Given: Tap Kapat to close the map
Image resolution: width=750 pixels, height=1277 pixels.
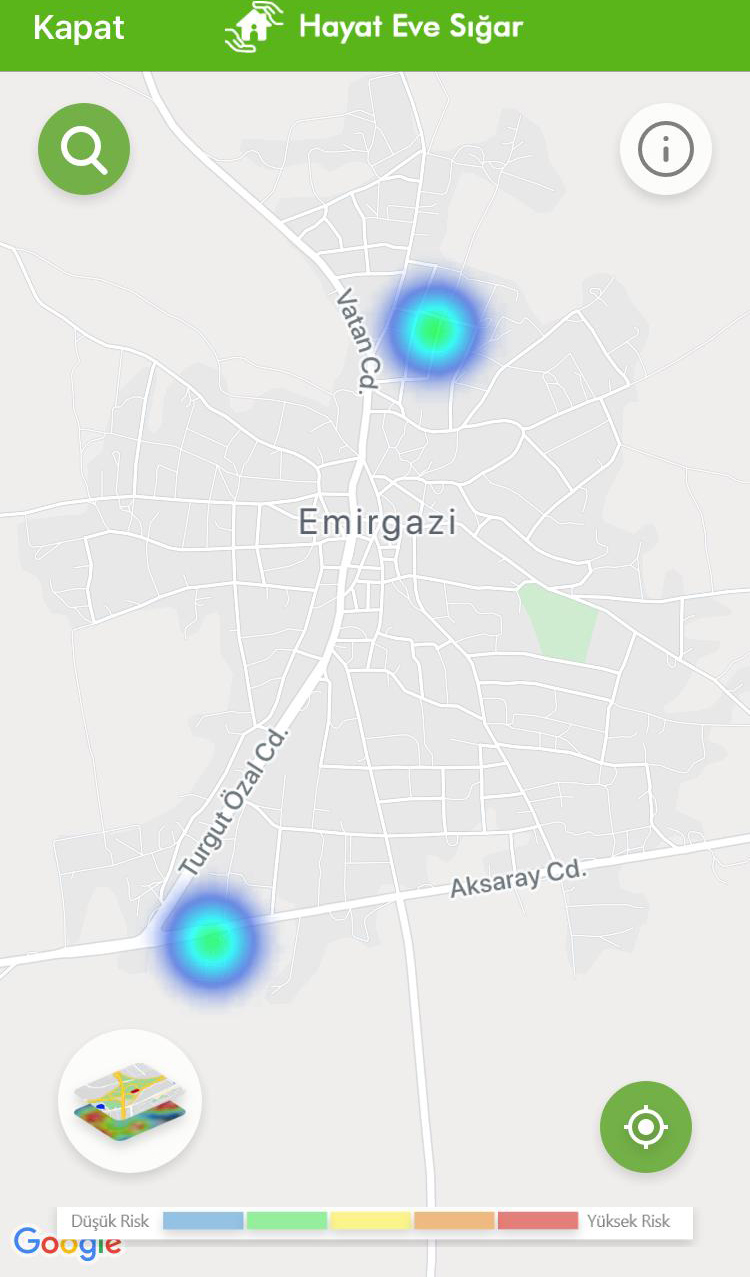Looking at the screenshot, I should point(79,28).
